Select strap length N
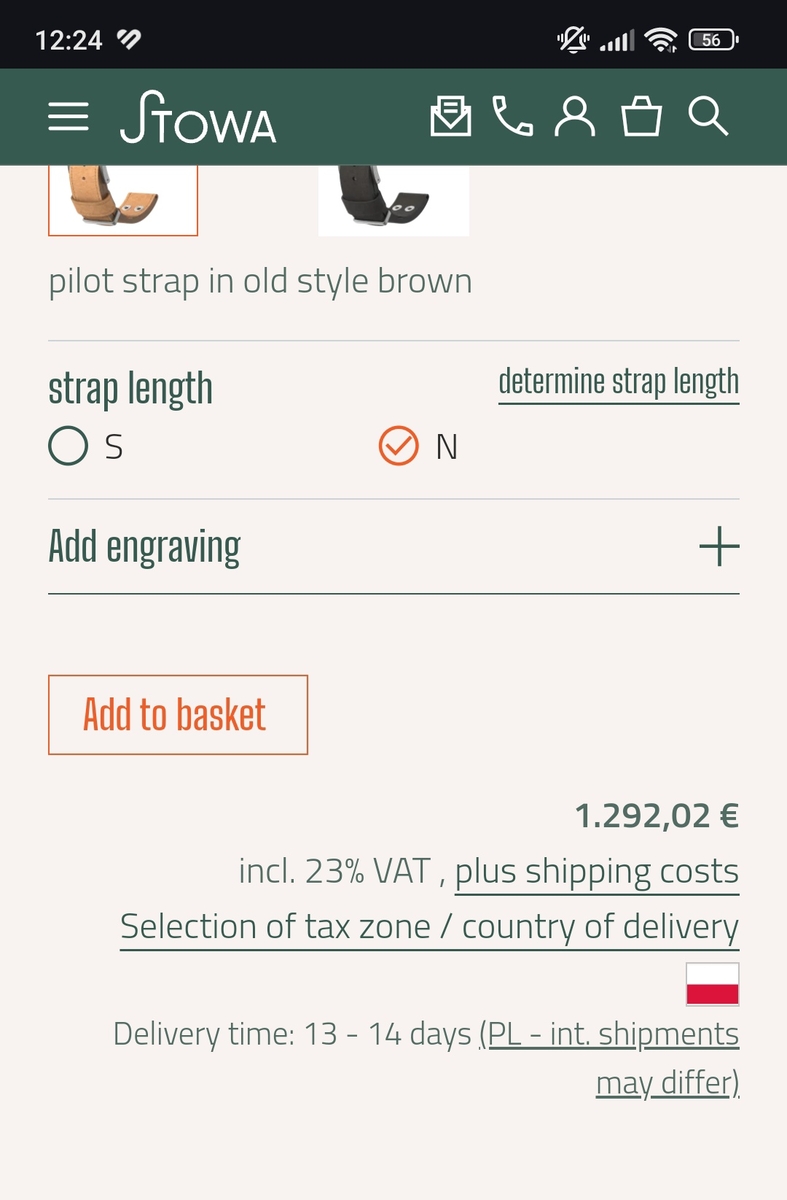This screenshot has width=787, height=1200. (x=398, y=446)
